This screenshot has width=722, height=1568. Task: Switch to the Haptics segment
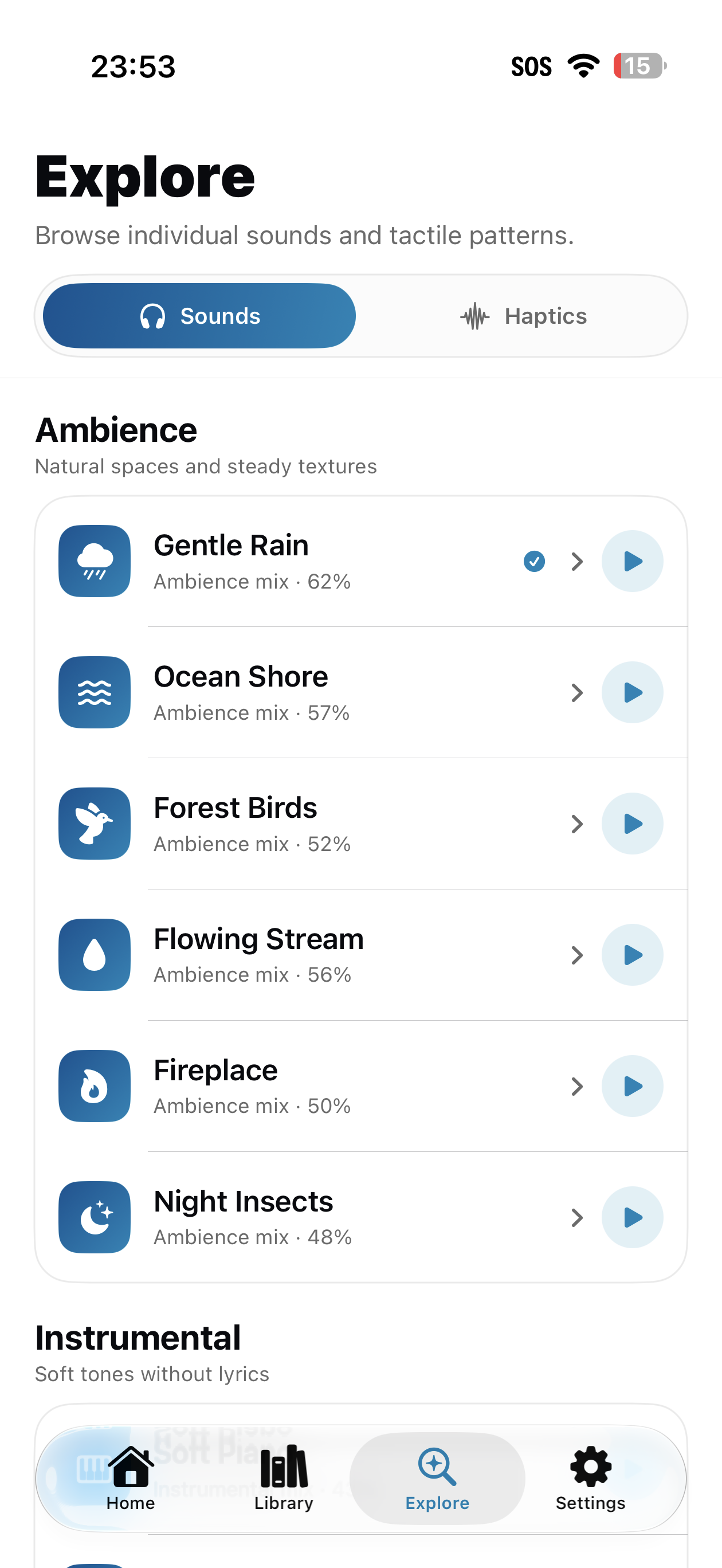tap(523, 316)
